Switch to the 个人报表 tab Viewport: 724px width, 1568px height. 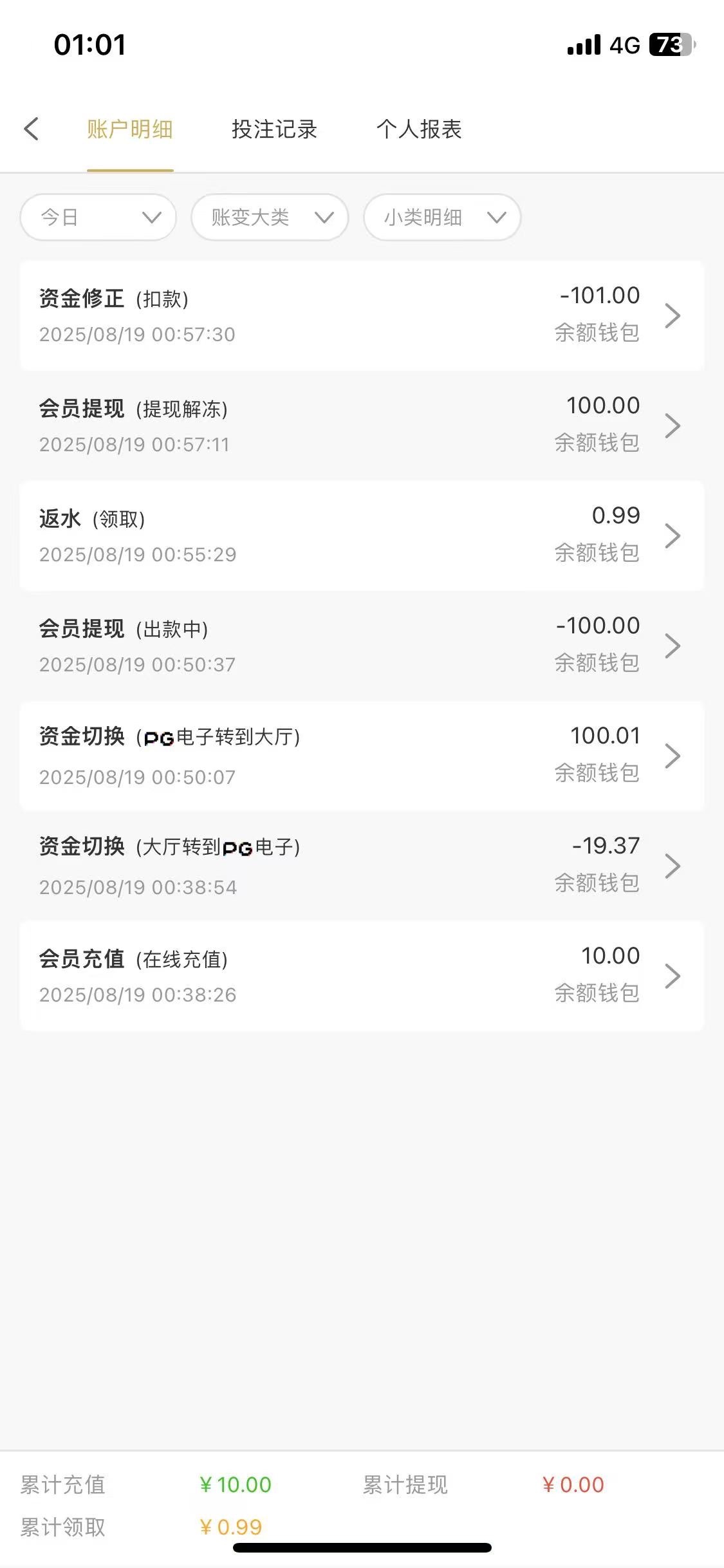[419, 129]
